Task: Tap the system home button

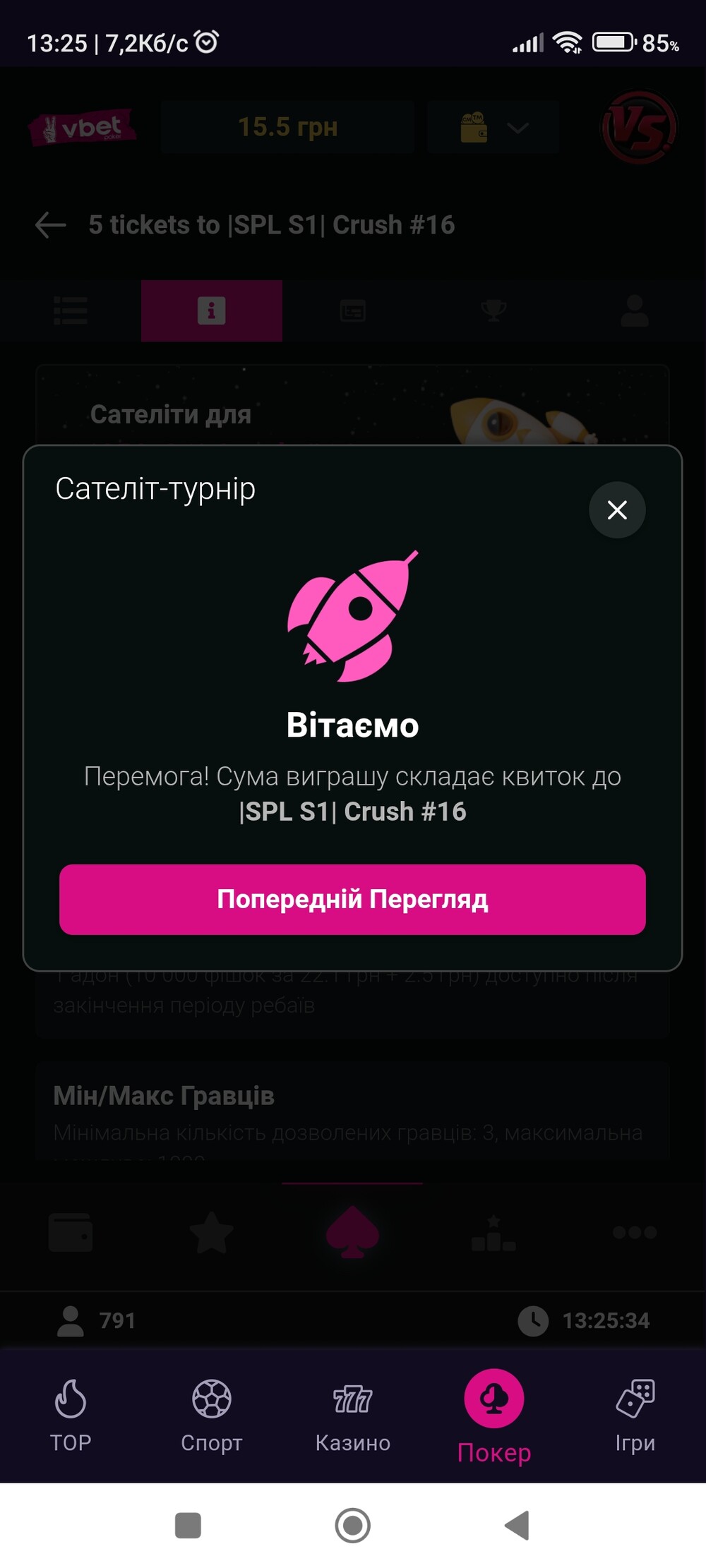Action: [x=353, y=1526]
